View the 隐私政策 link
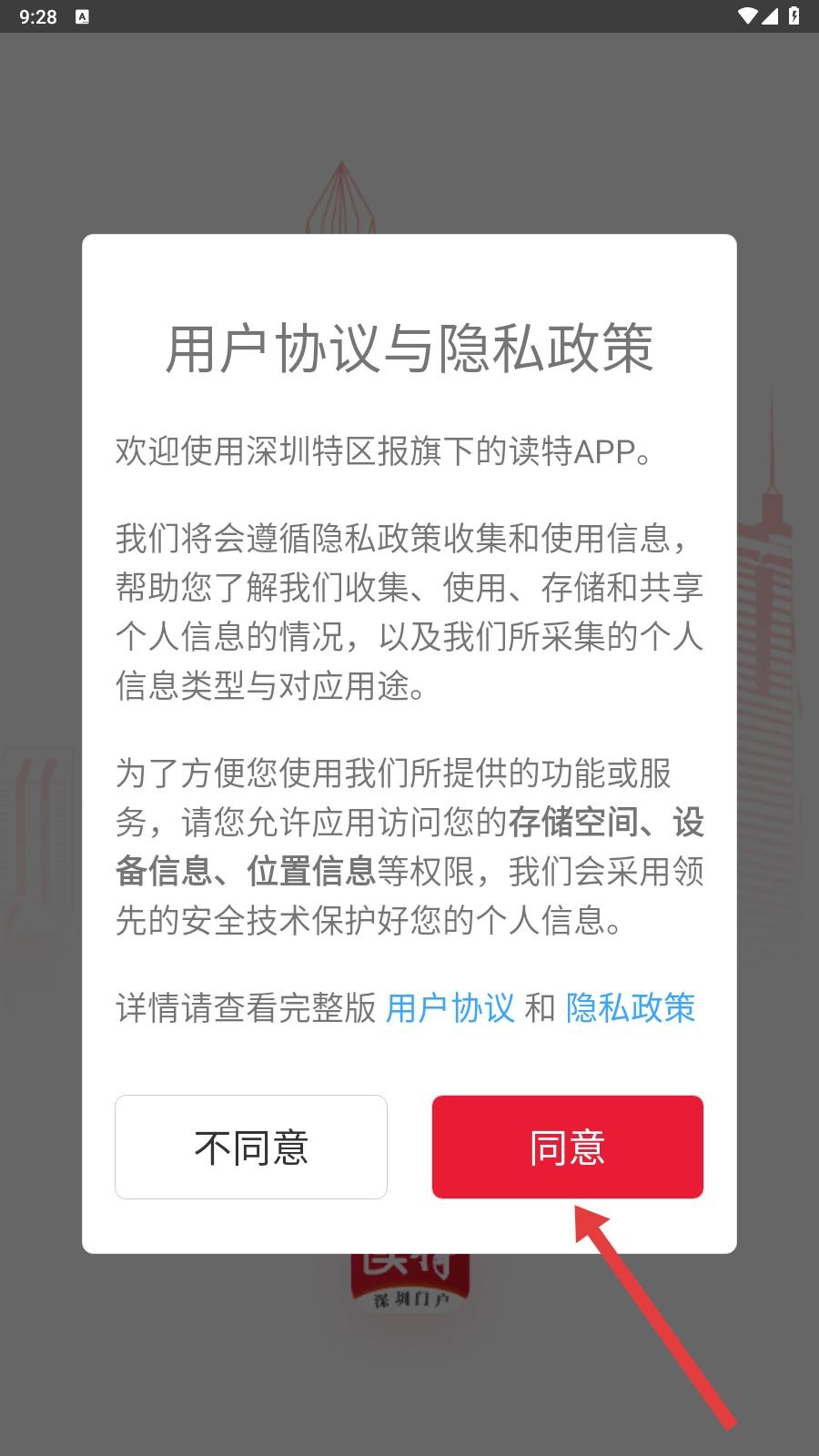 tap(631, 1008)
